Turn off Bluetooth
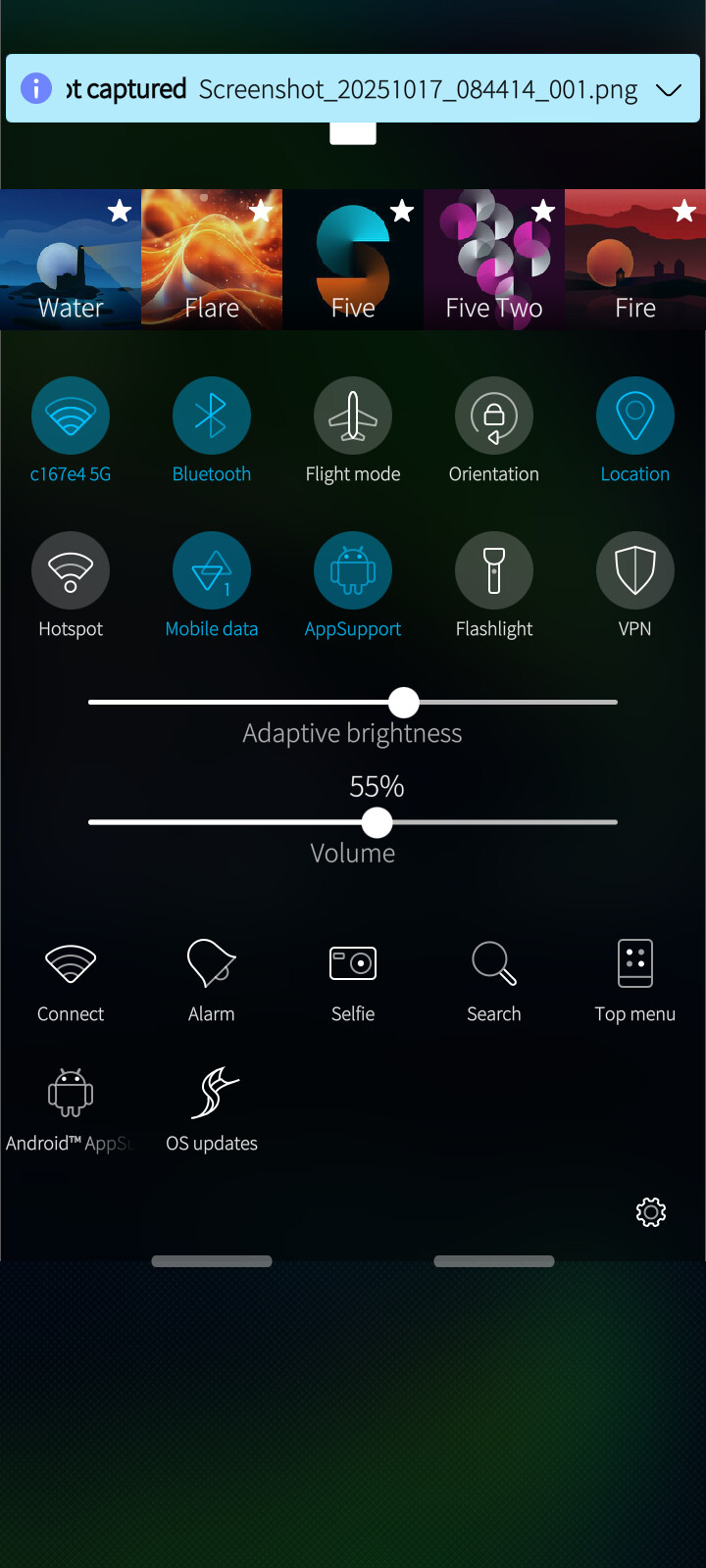 pos(212,416)
